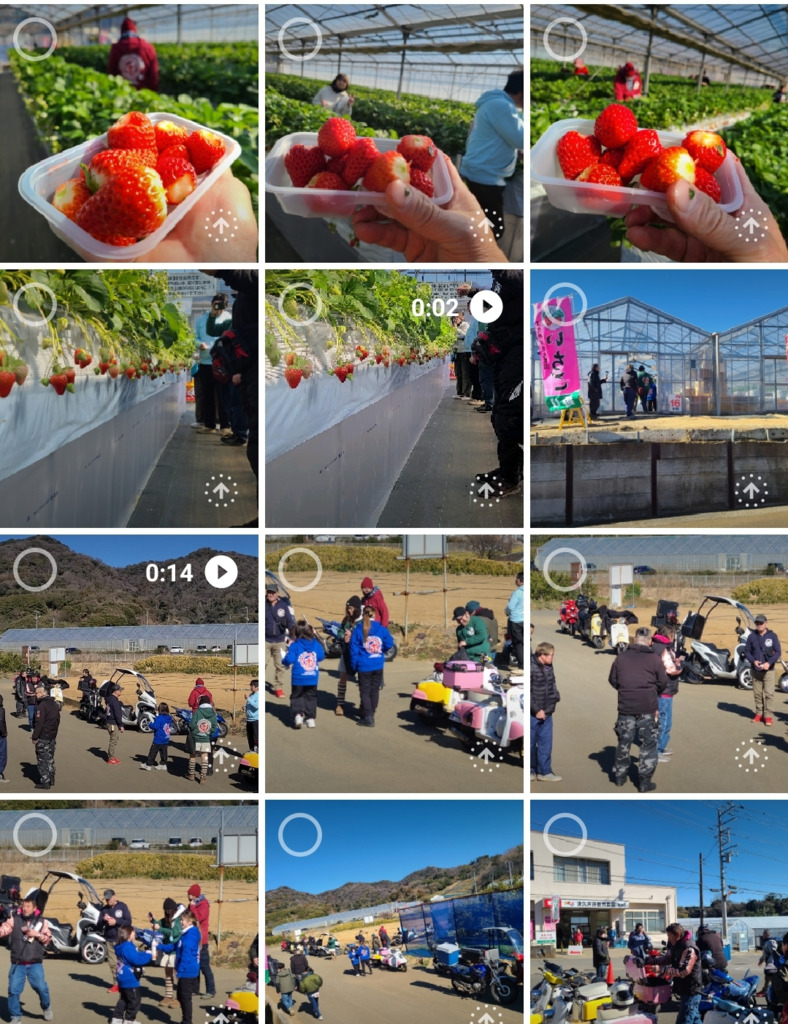Image resolution: width=788 pixels, height=1024 pixels.
Task: Open the building photo with parked motorcycles
Action: 659,930
